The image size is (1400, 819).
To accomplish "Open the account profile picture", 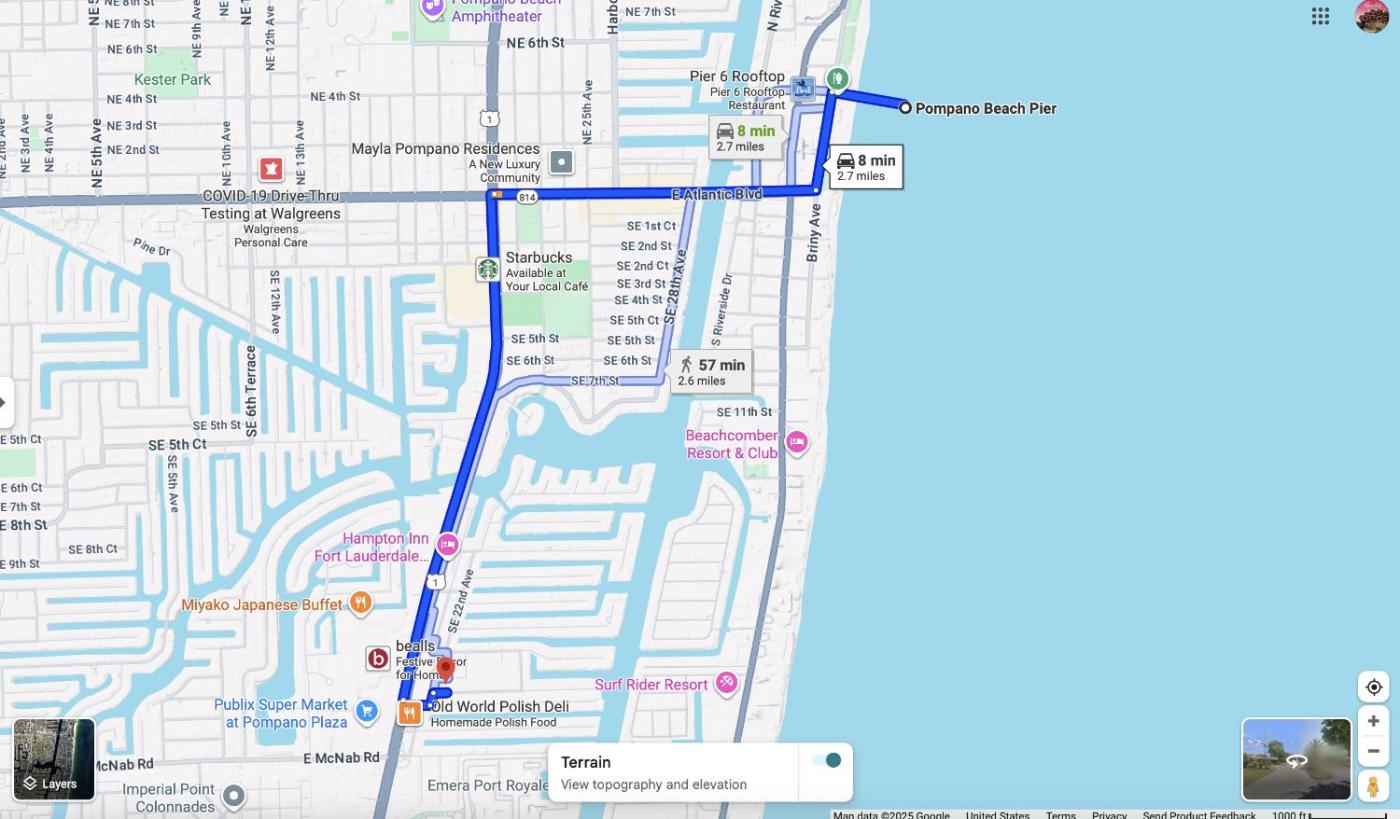I will [1371, 16].
